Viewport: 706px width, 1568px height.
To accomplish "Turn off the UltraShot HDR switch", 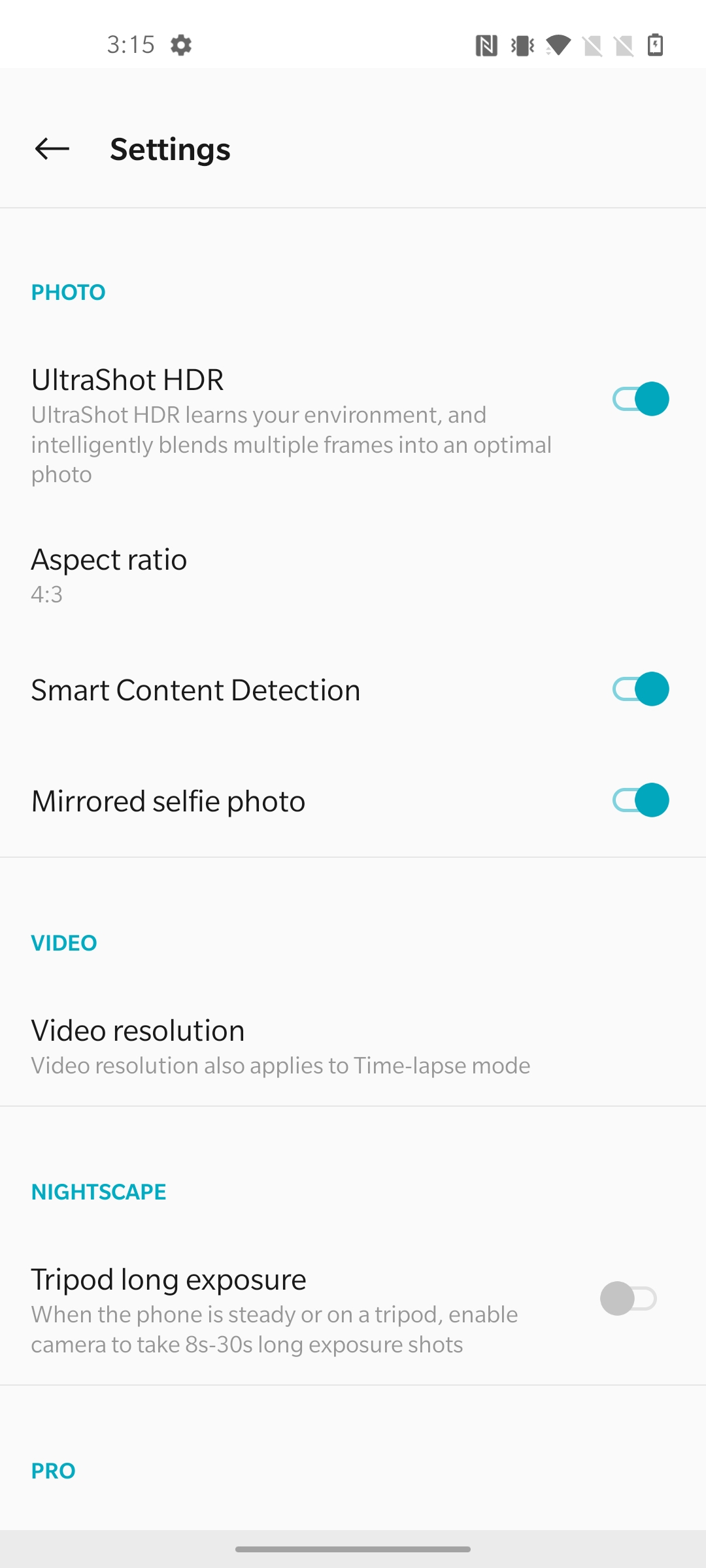I will click(x=640, y=399).
